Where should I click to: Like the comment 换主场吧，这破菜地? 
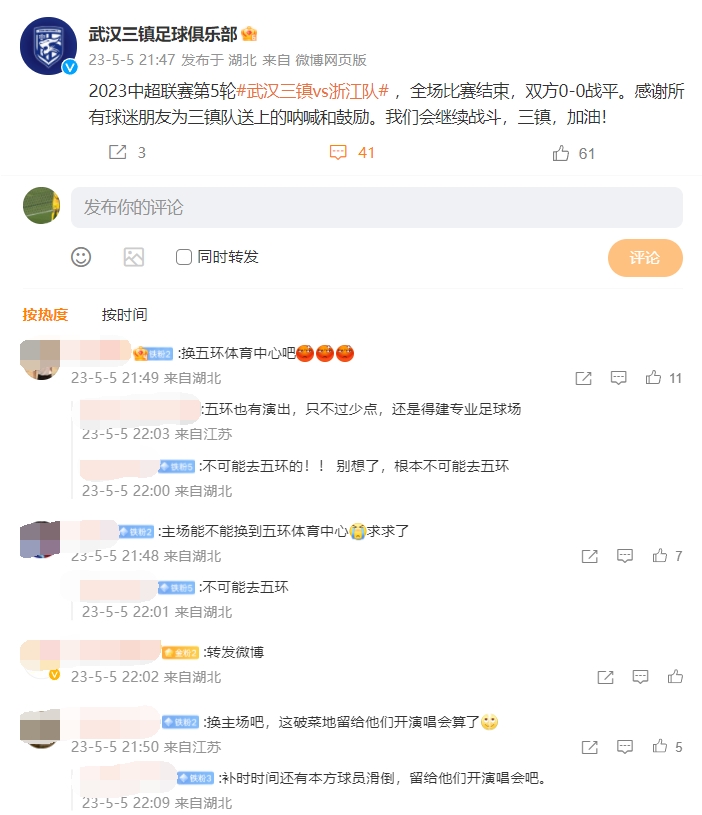660,746
